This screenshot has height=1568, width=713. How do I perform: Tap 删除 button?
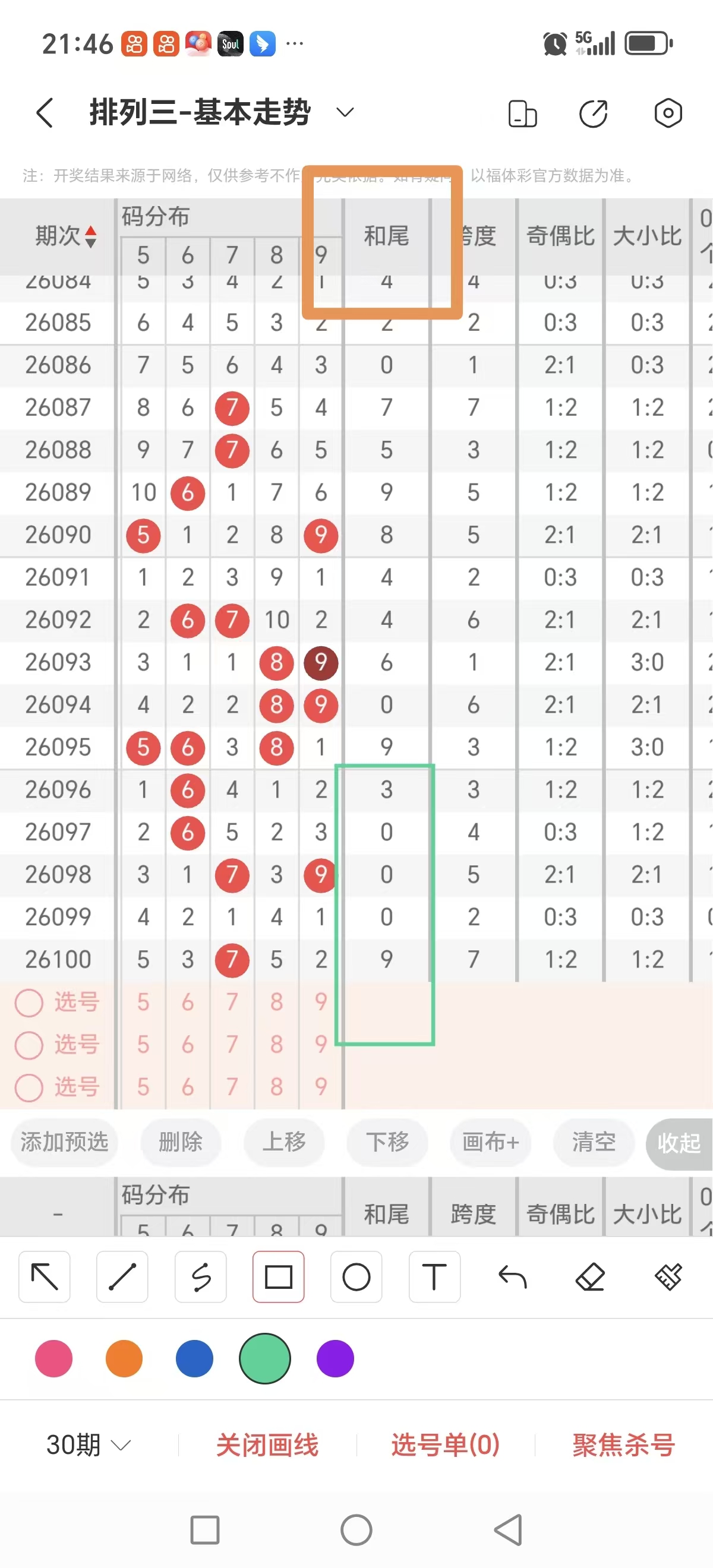click(x=180, y=1143)
